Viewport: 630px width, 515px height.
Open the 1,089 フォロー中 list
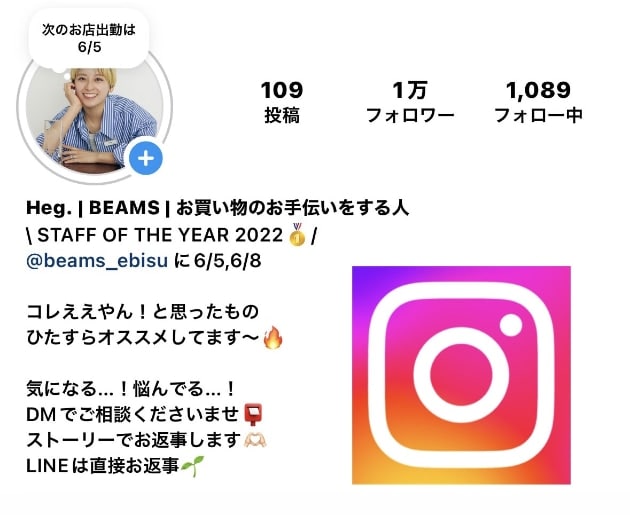pyautogui.click(x=538, y=102)
